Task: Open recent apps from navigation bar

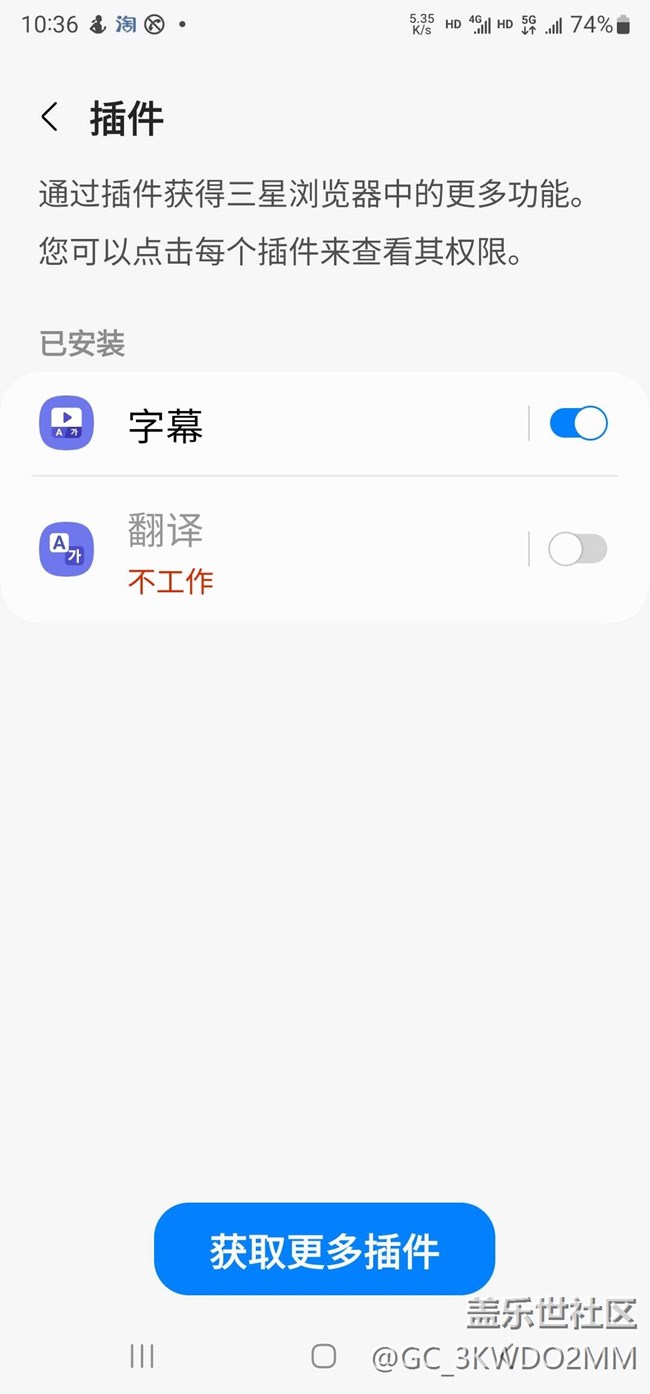Action: [142, 1356]
